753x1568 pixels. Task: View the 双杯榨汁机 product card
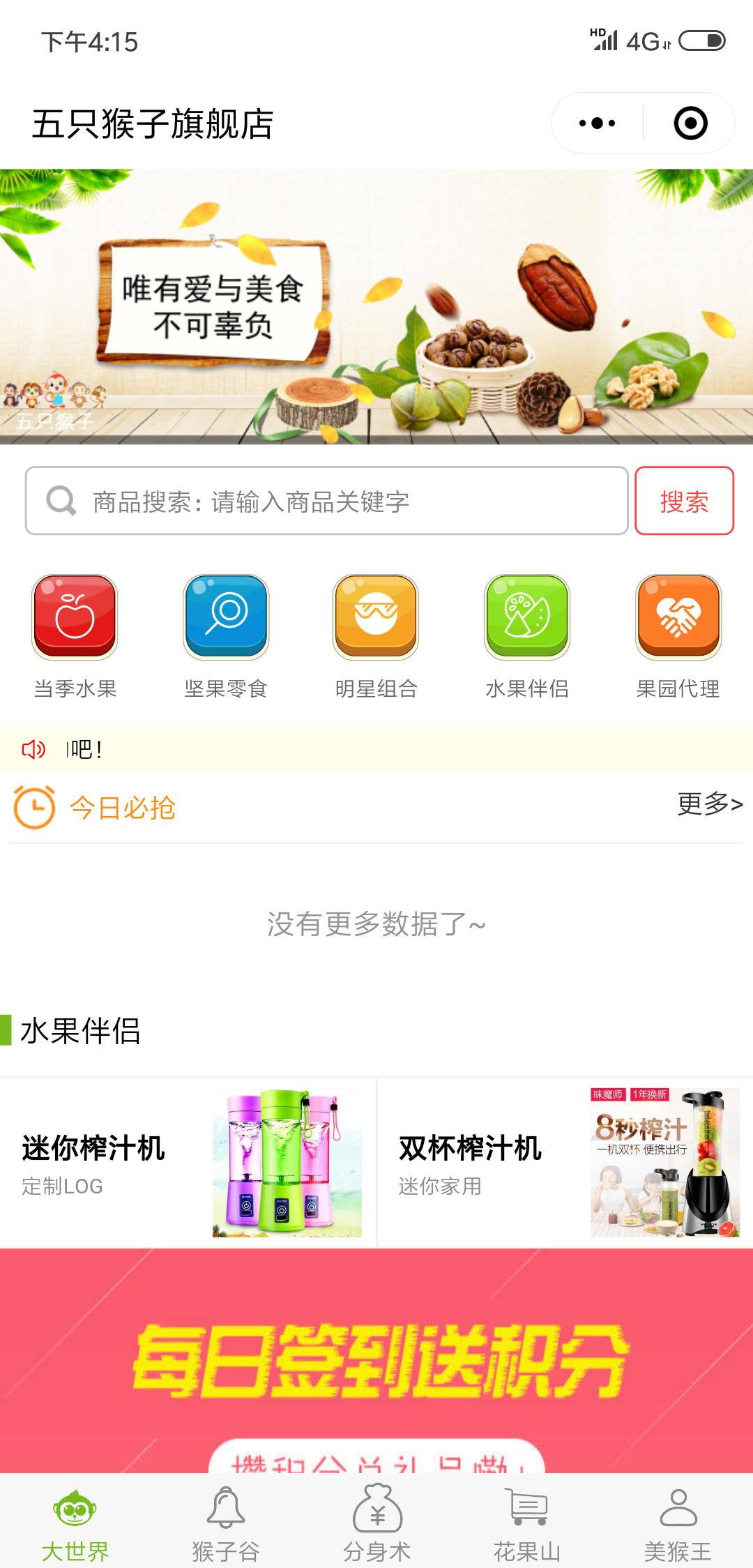(565, 1163)
